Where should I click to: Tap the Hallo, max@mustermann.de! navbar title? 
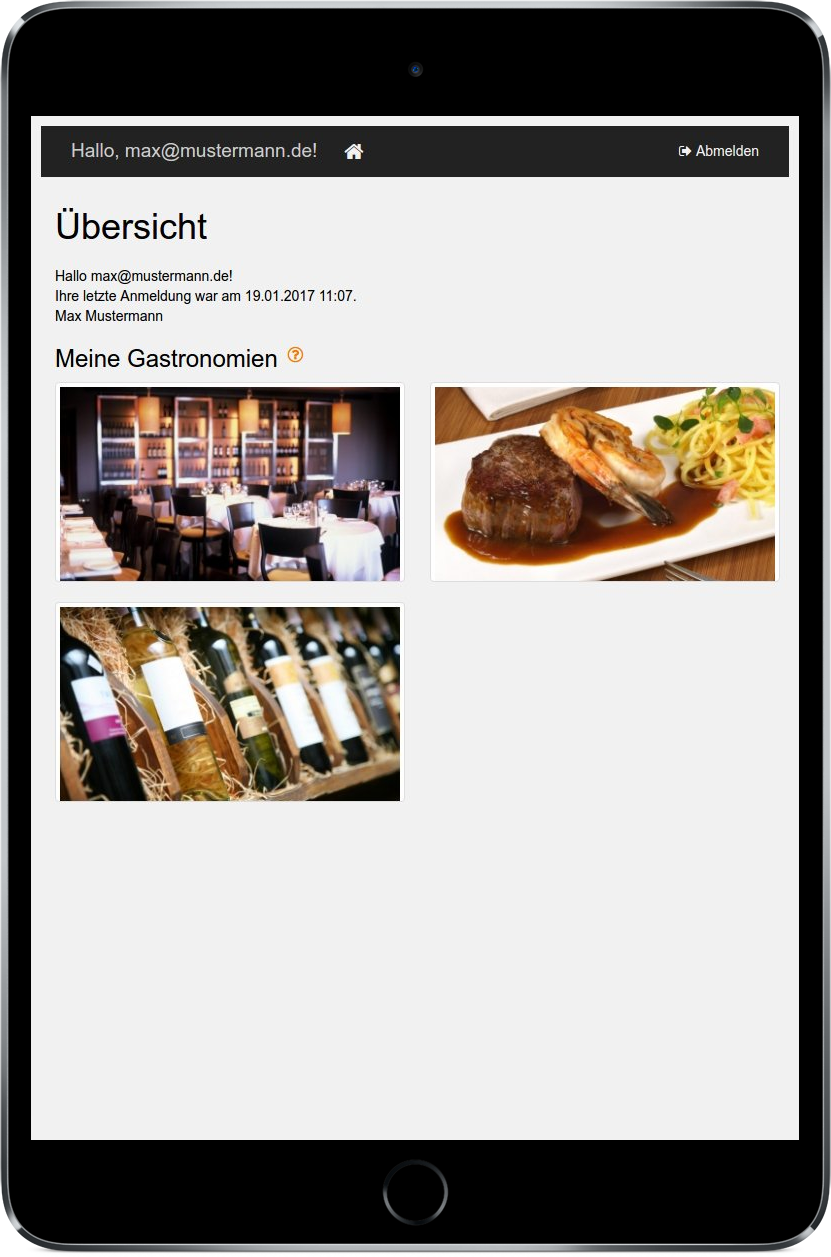194,151
